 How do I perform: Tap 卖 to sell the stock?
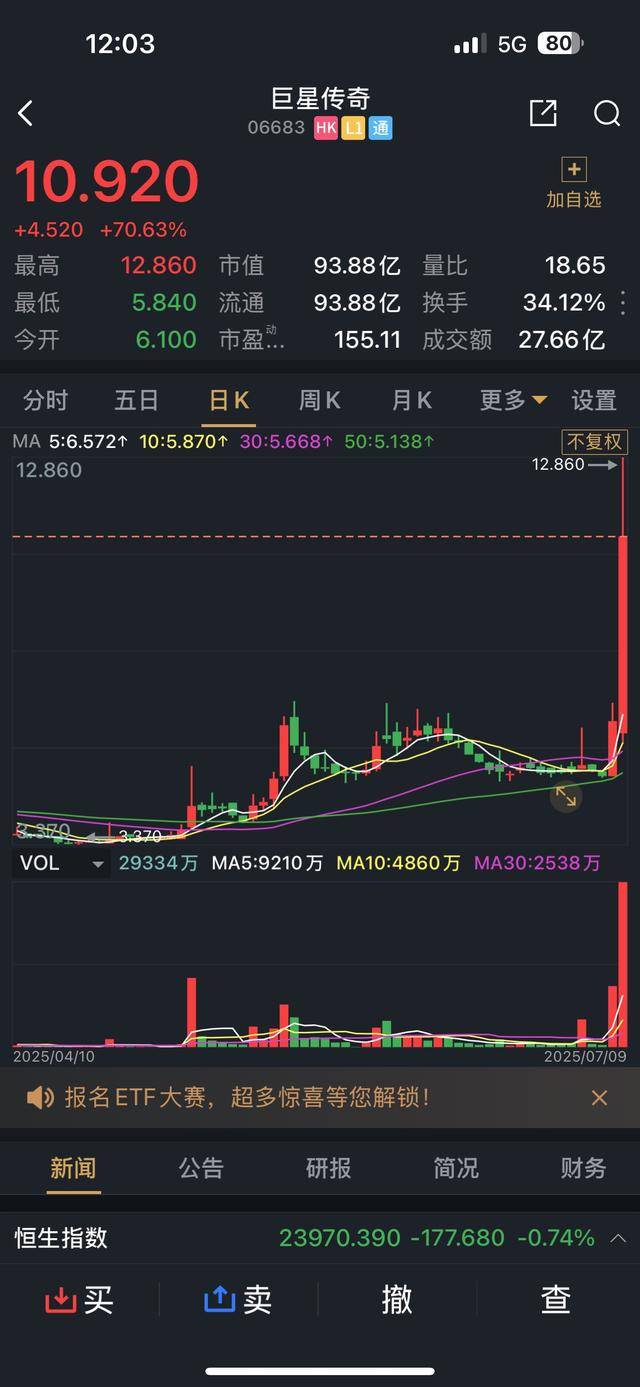click(238, 1299)
